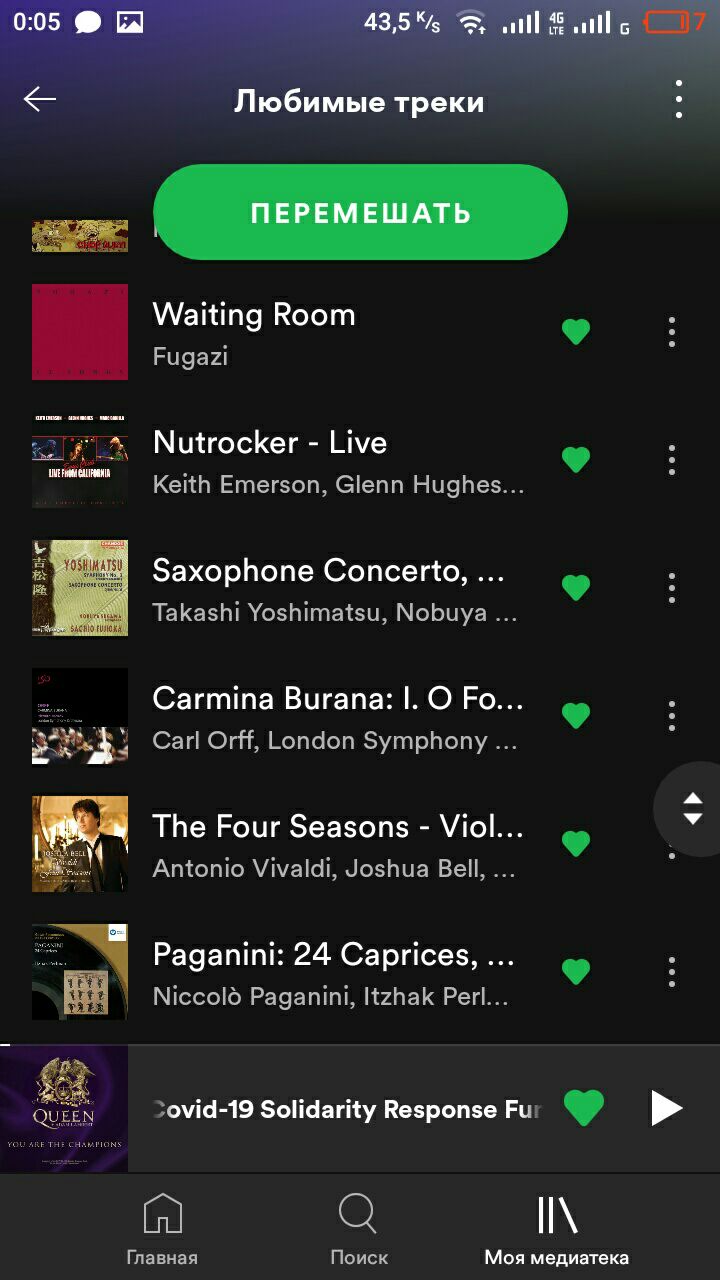Show more options for Saxophone Concerto
Viewport: 720px width, 1280px height.
(x=672, y=587)
